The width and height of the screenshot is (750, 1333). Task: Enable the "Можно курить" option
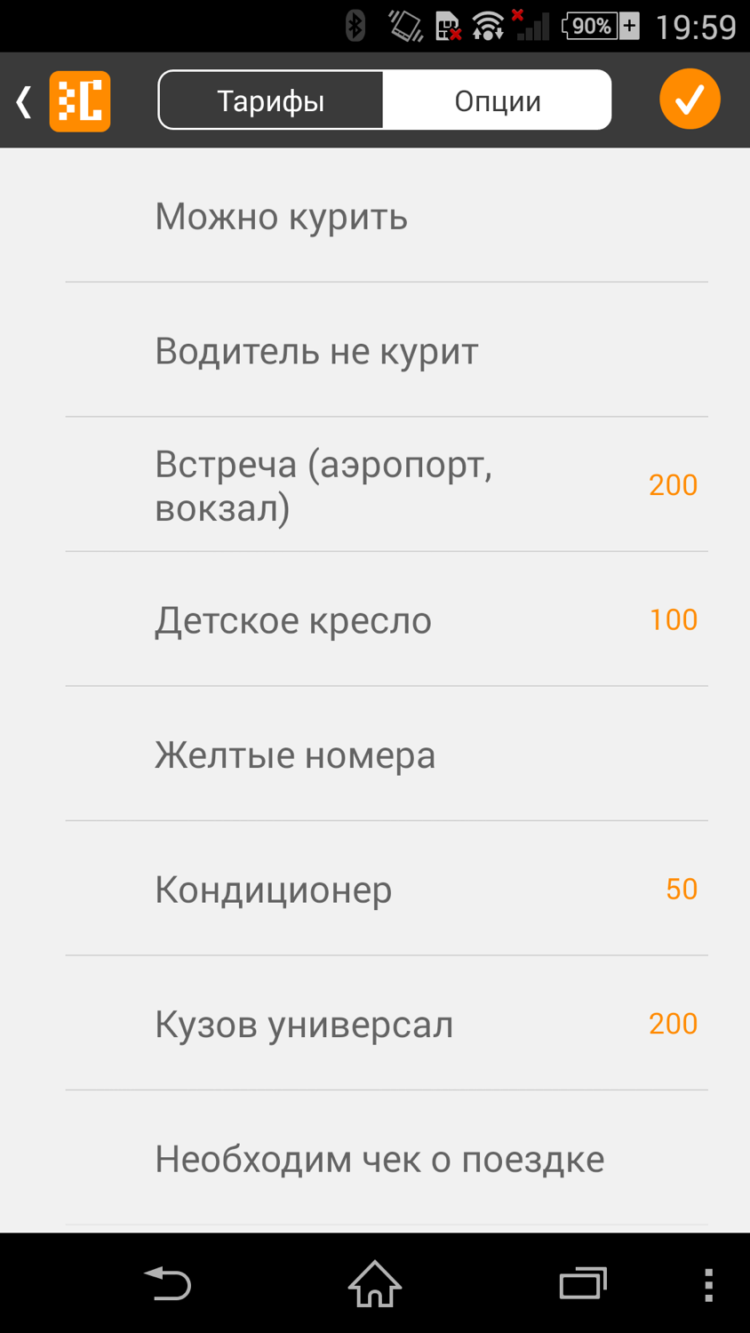click(375, 216)
